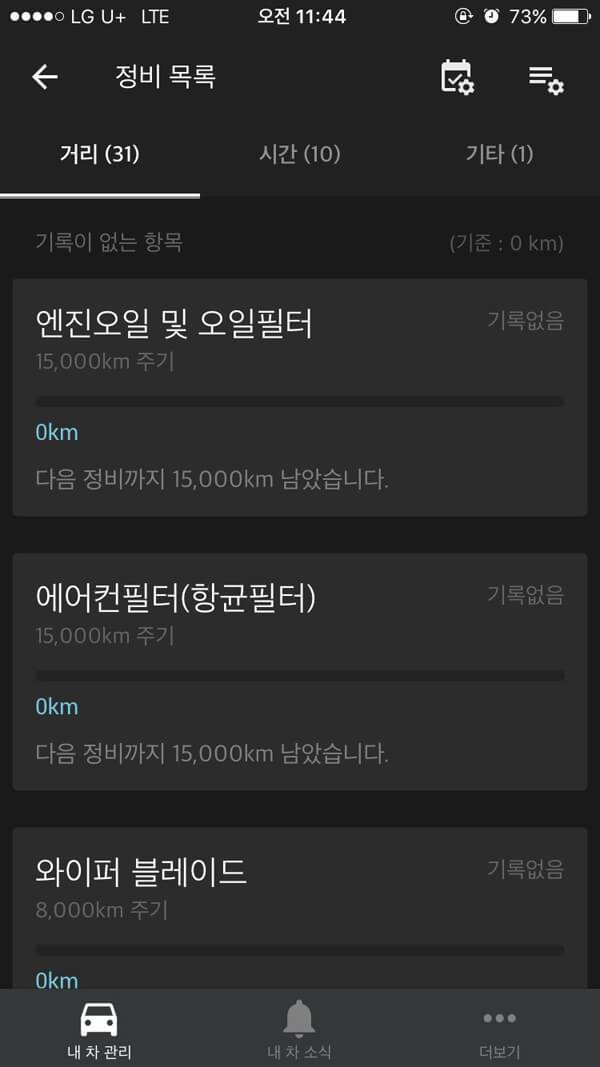600x1067 pixels.
Task: Open the 엔진오일 및 오일필터 card
Action: pyautogui.click(x=299, y=397)
